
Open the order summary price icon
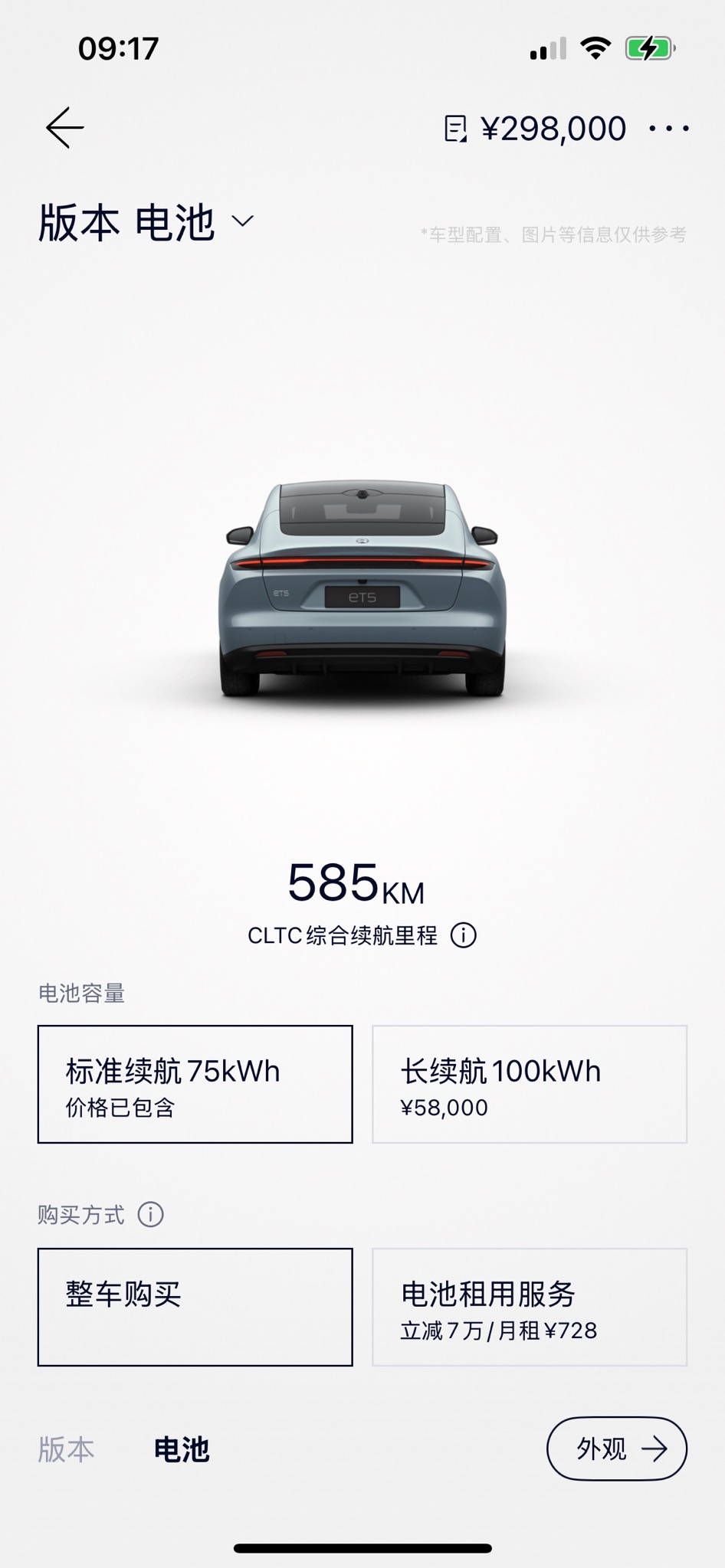(x=455, y=129)
